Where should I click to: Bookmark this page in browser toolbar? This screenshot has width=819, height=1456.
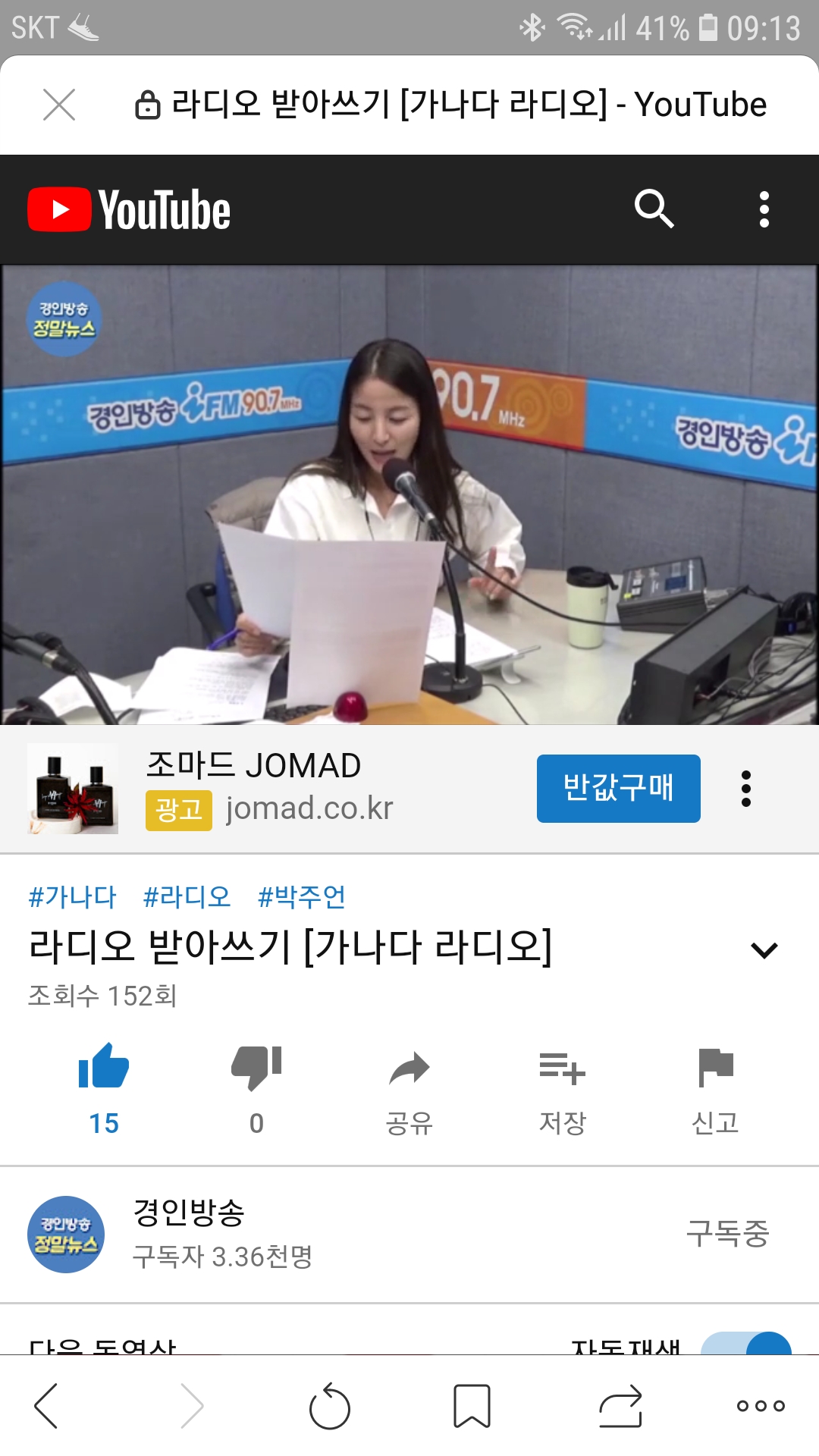click(x=472, y=1407)
